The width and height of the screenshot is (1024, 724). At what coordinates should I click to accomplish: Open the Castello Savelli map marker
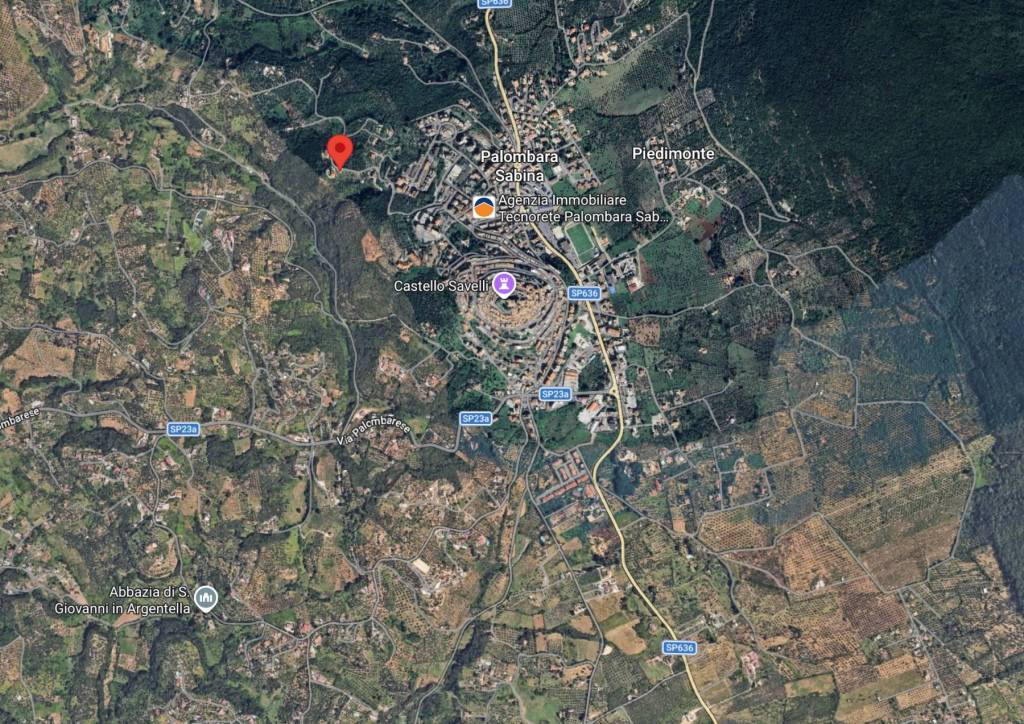(x=504, y=286)
